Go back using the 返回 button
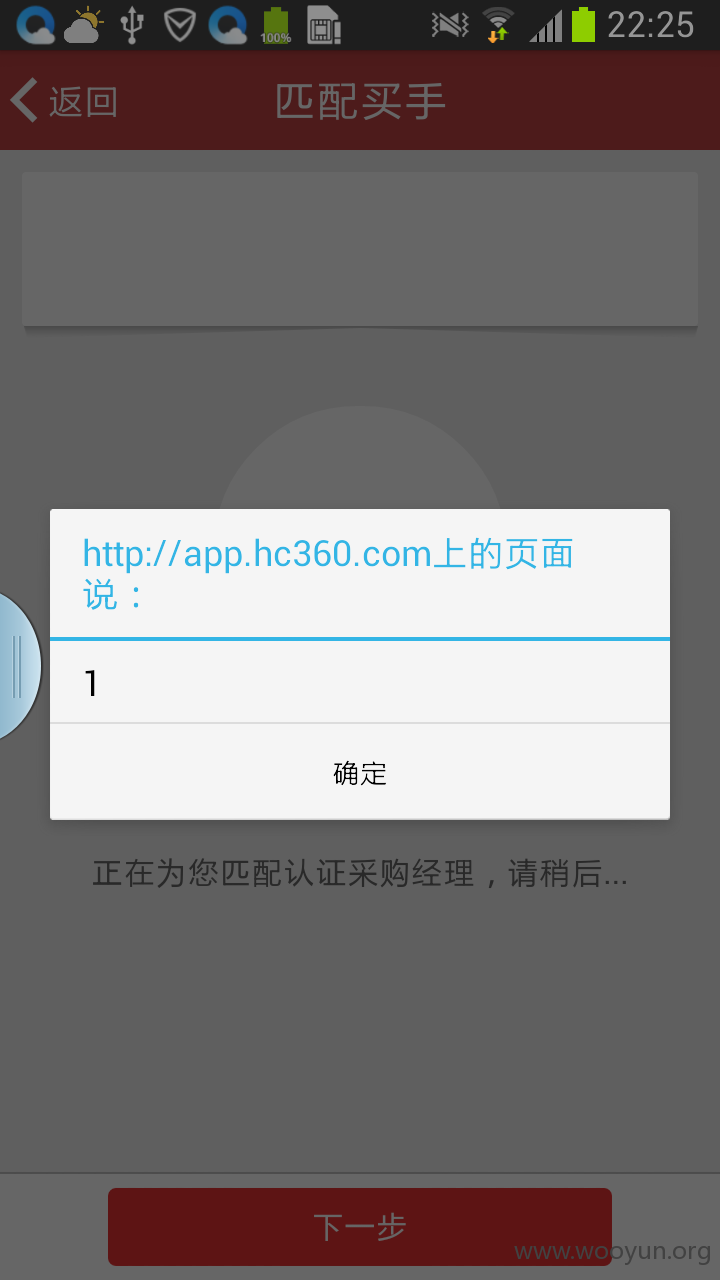The height and width of the screenshot is (1280, 720). tap(64, 101)
